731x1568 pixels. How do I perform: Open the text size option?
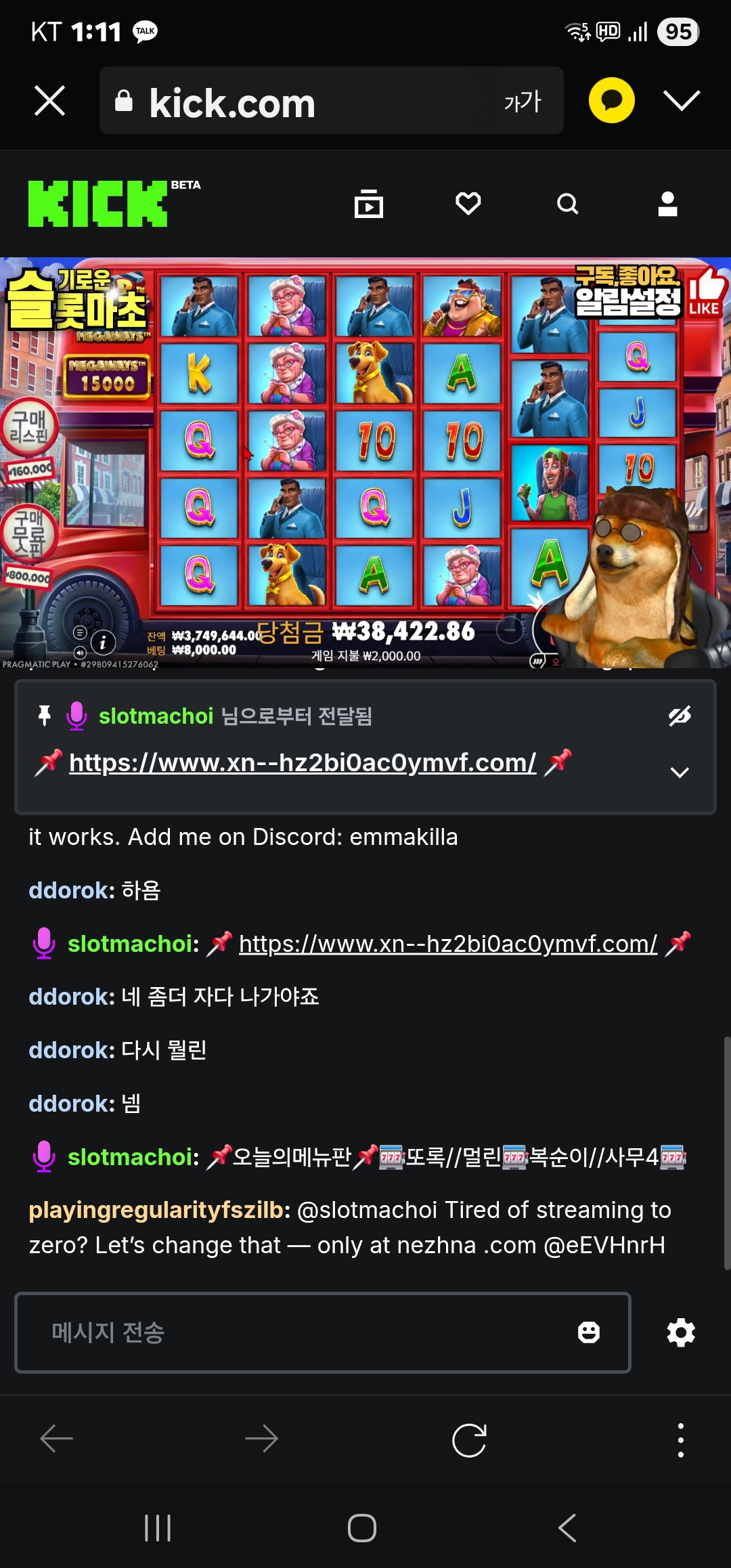523,102
